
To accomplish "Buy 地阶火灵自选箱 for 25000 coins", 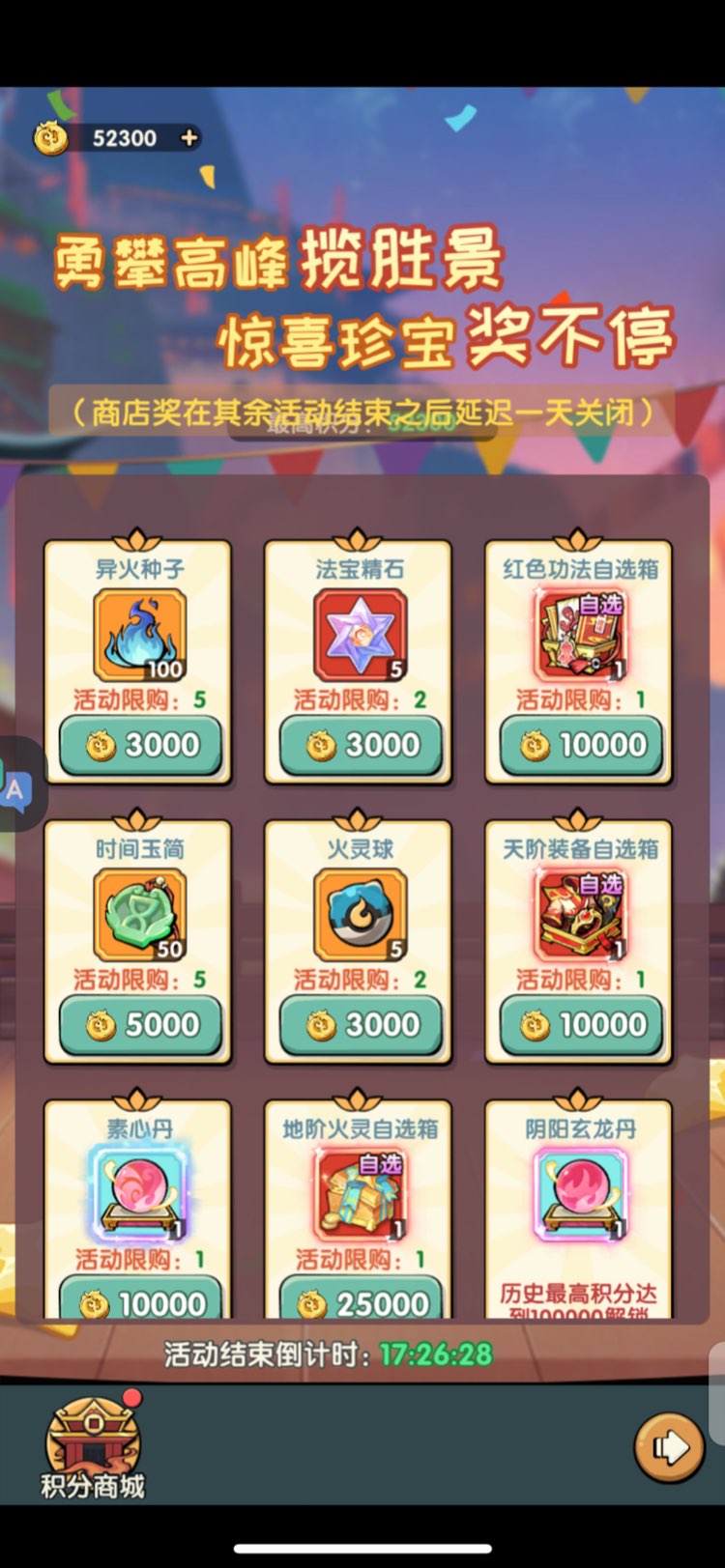I will 360,1302.
